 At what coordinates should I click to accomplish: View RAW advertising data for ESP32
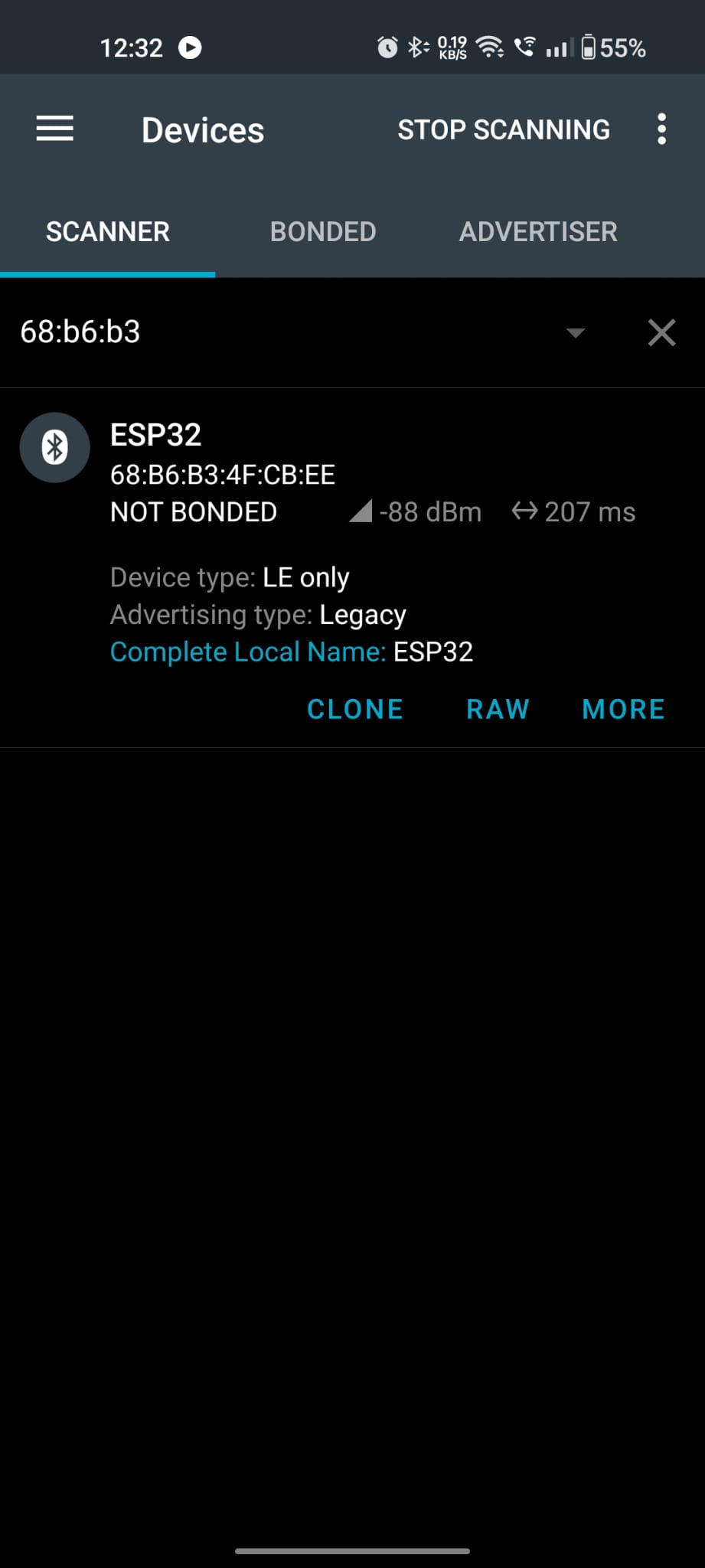[x=497, y=708]
